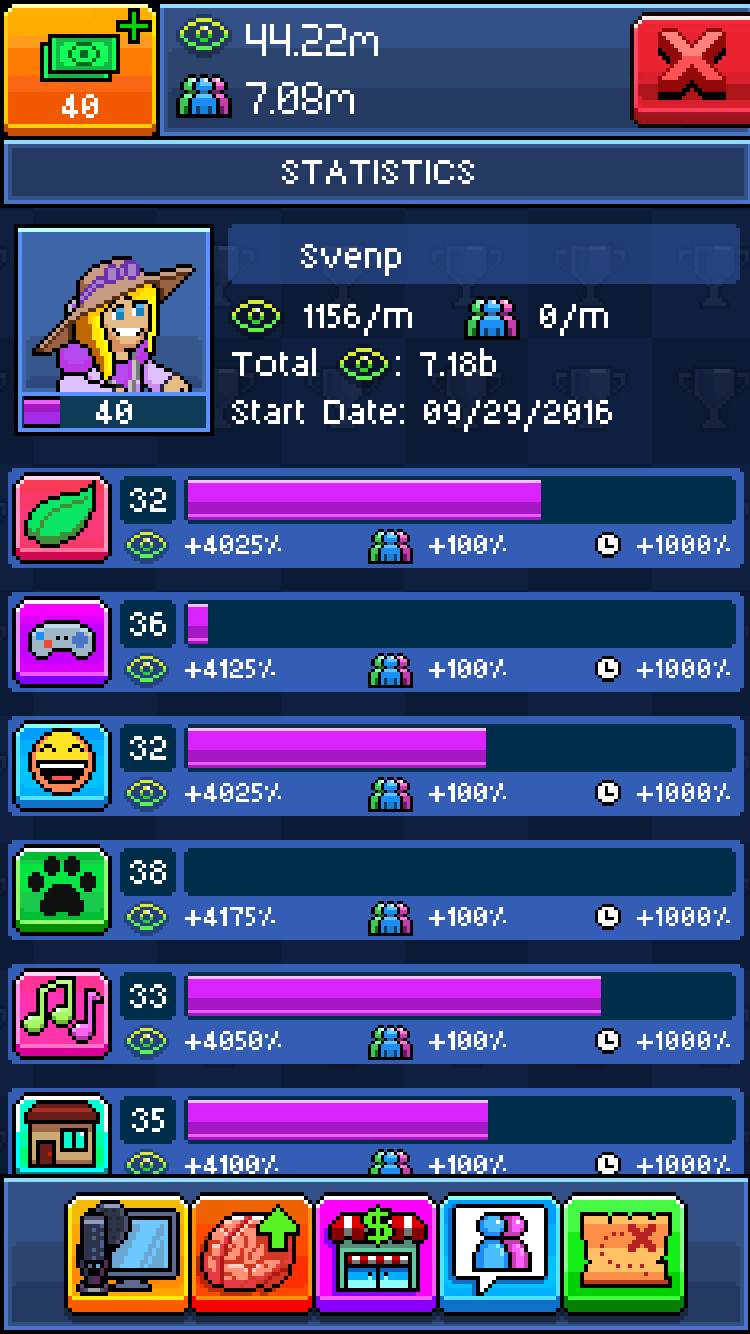
Task: Select the paw print category icon
Action: pyautogui.click(x=62, y=891)
